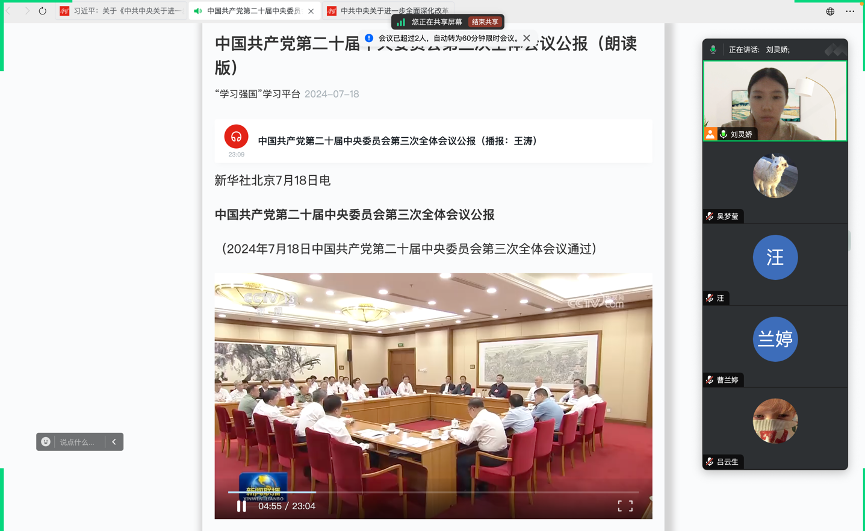
Task: Select 吕云生's participant tile
Action: click(x=775, y=426)
